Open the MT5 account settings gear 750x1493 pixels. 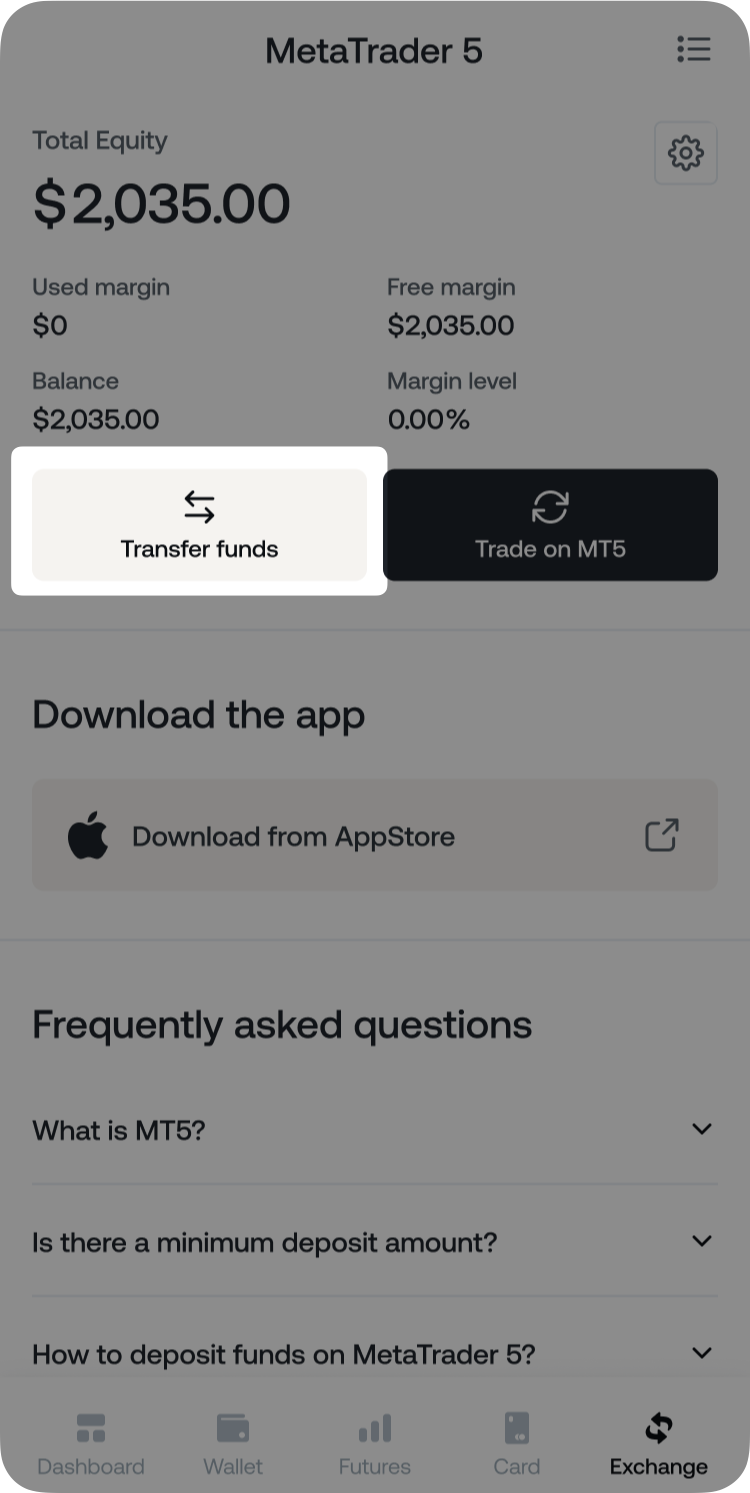point(685,153)
